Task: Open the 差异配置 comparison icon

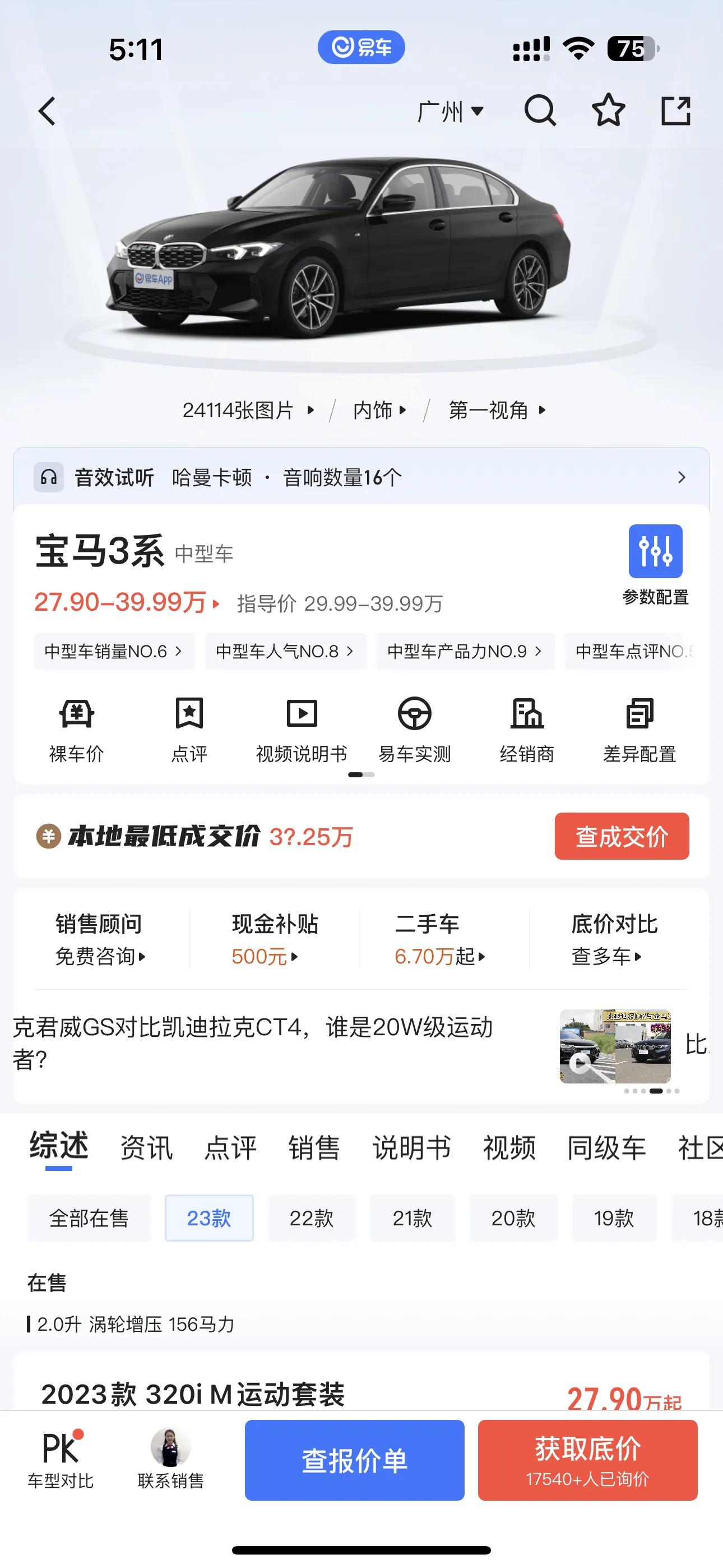Action: click(639, 729)
